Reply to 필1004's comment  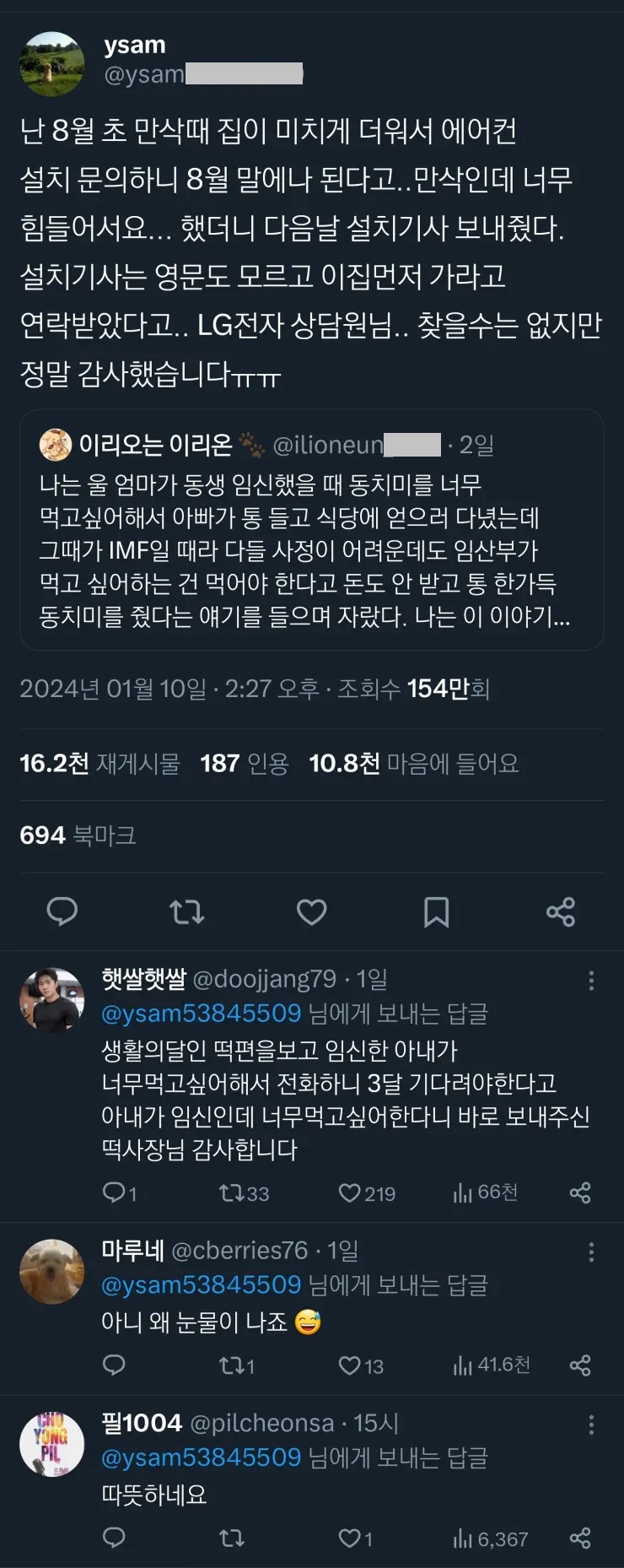point(114,1538)
